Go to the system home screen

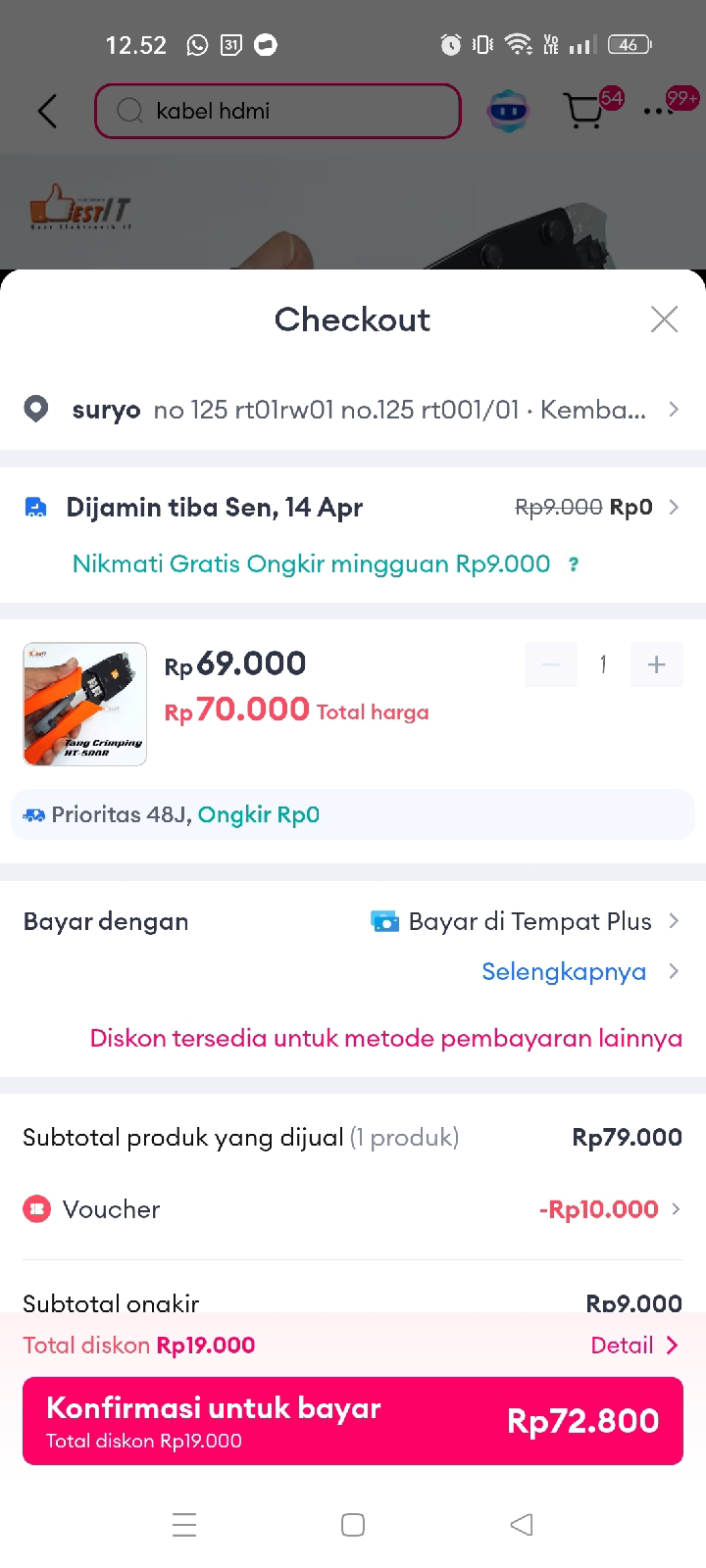353,1525
